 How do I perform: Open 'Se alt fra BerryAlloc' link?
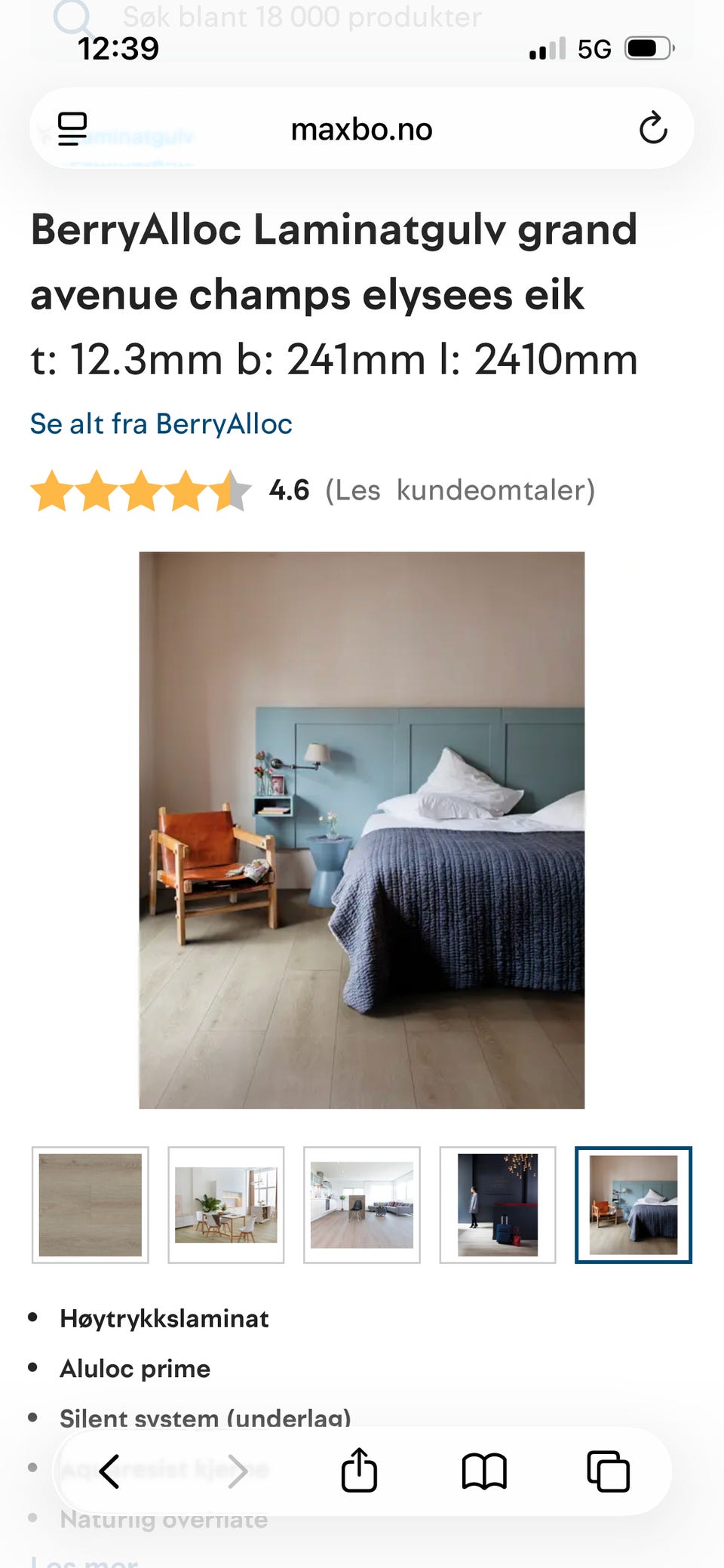(x=161, y=423)
